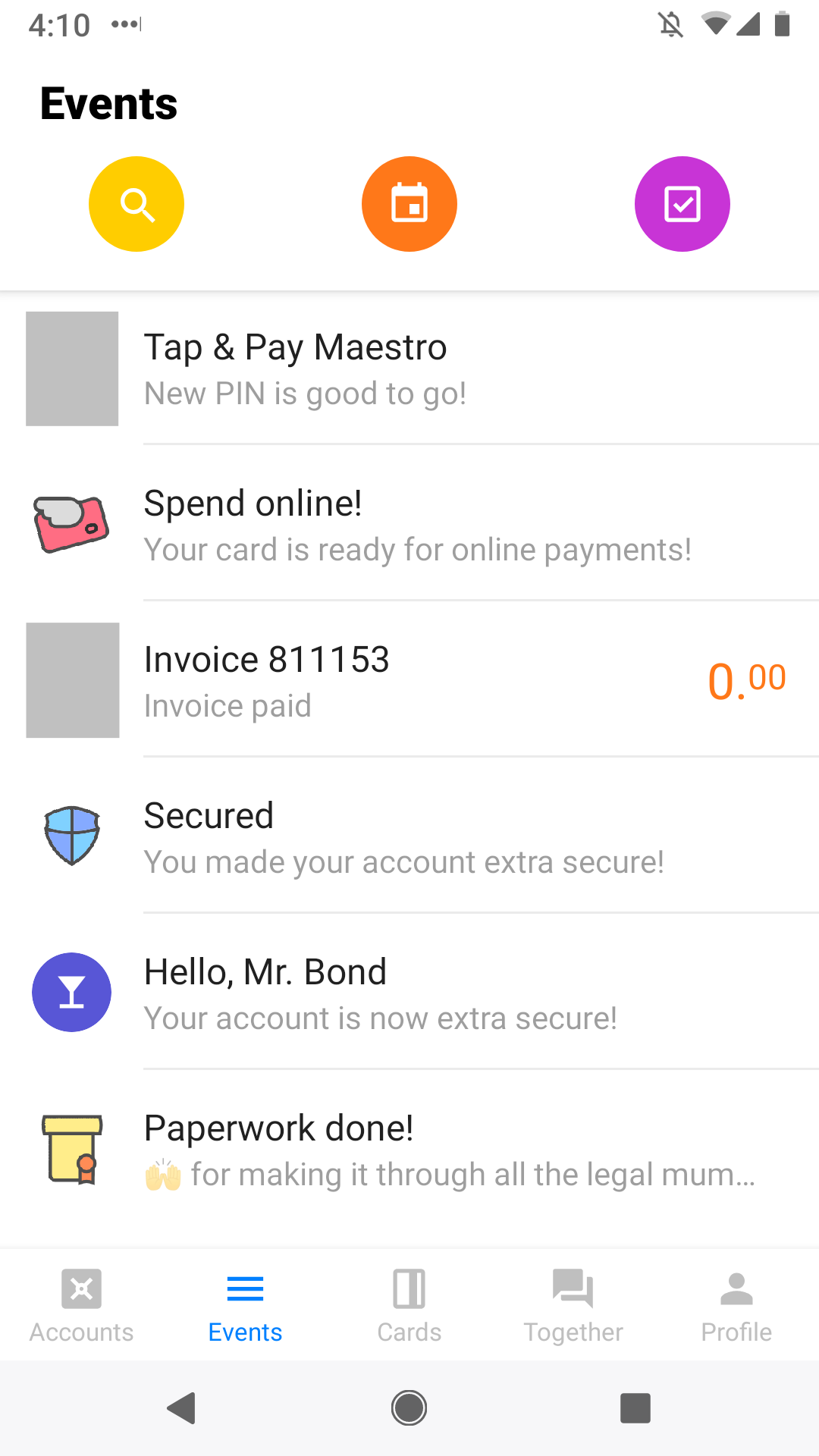819x1456 pixels.
Task: Go to the Cards tab
Action: pyautogui.click(x=409, y=1306)
